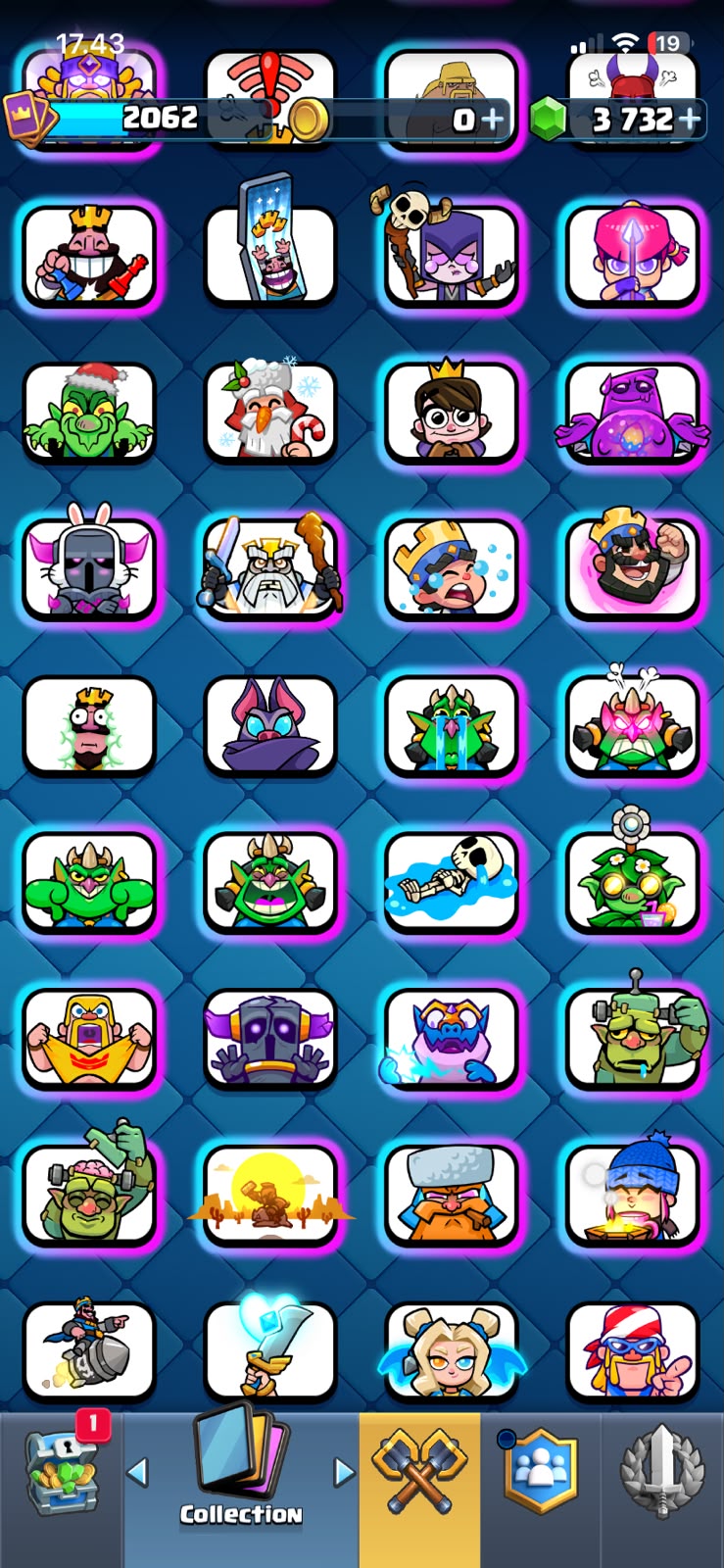Screen dimensions: 724x1568
Task: Buy more gems with the plus button
Action: 690,120
